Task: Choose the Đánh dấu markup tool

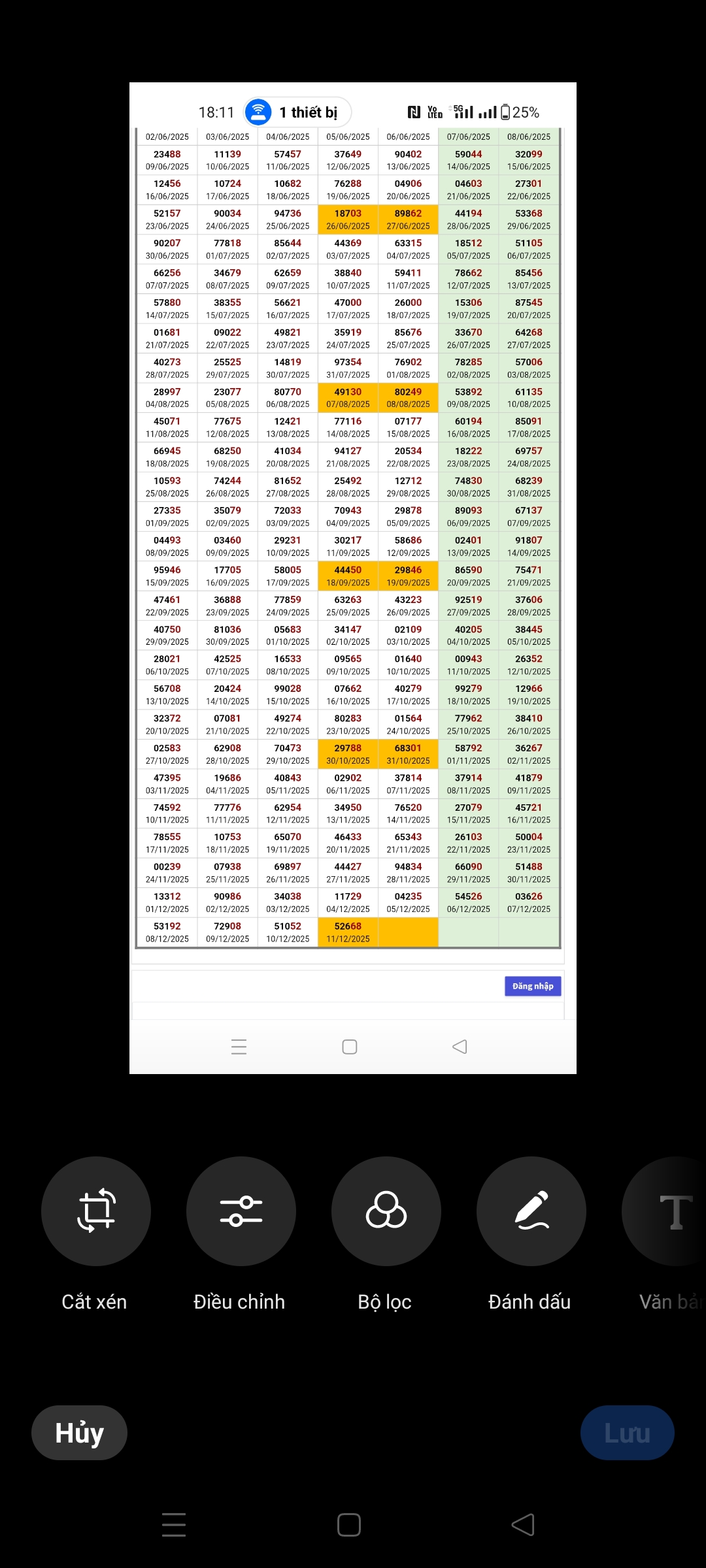Action: (531, 1211)
